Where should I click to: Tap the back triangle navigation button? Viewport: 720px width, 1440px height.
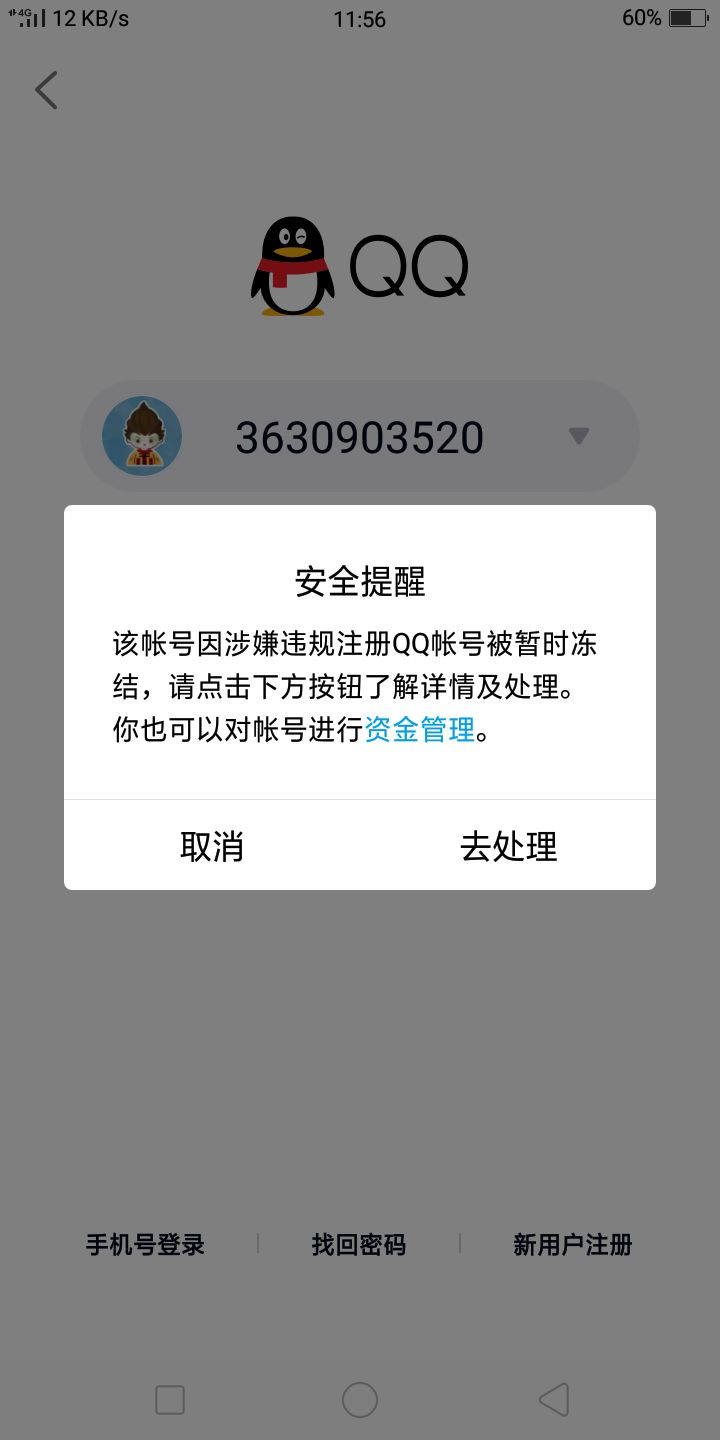[553, 1400]
